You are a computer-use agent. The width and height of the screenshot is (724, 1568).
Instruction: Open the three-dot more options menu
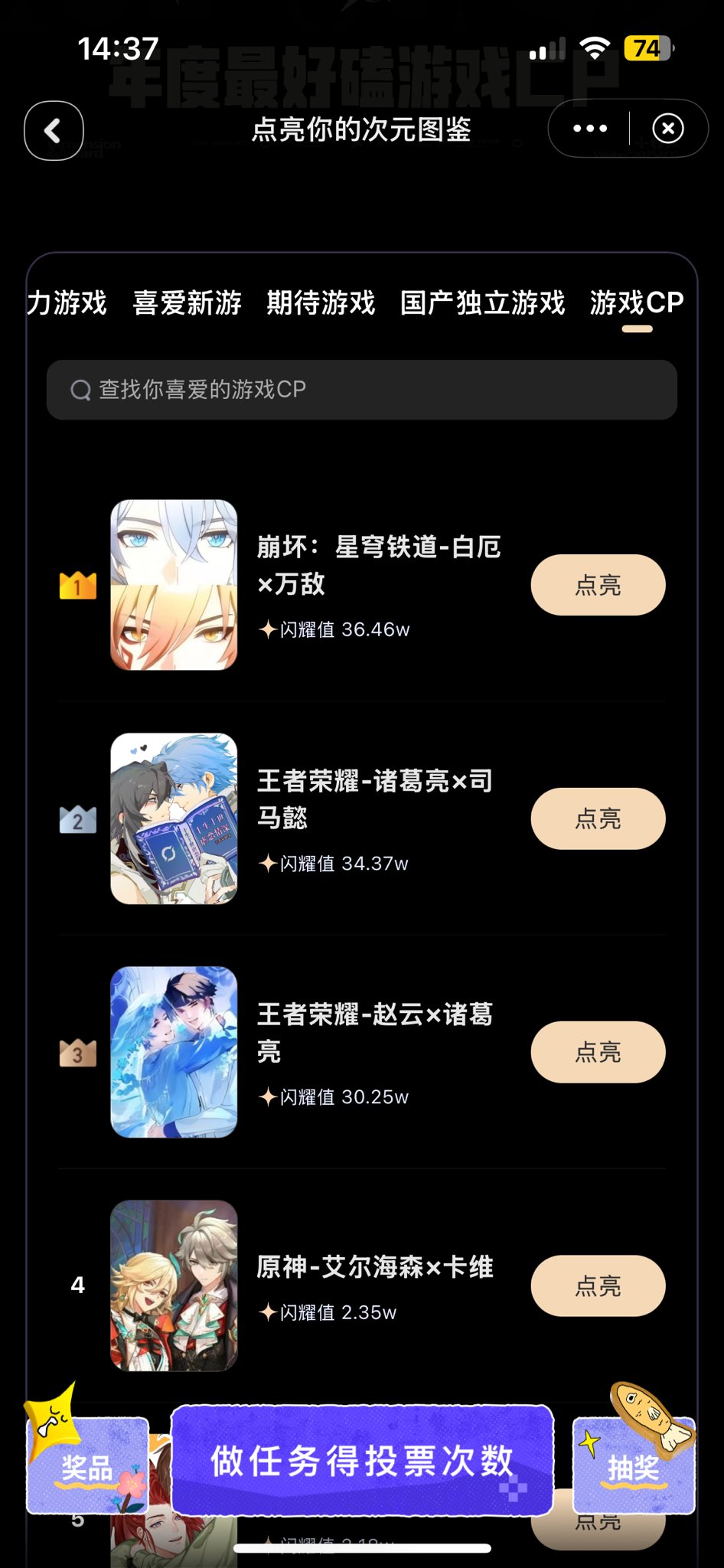[x=590, y=129]
